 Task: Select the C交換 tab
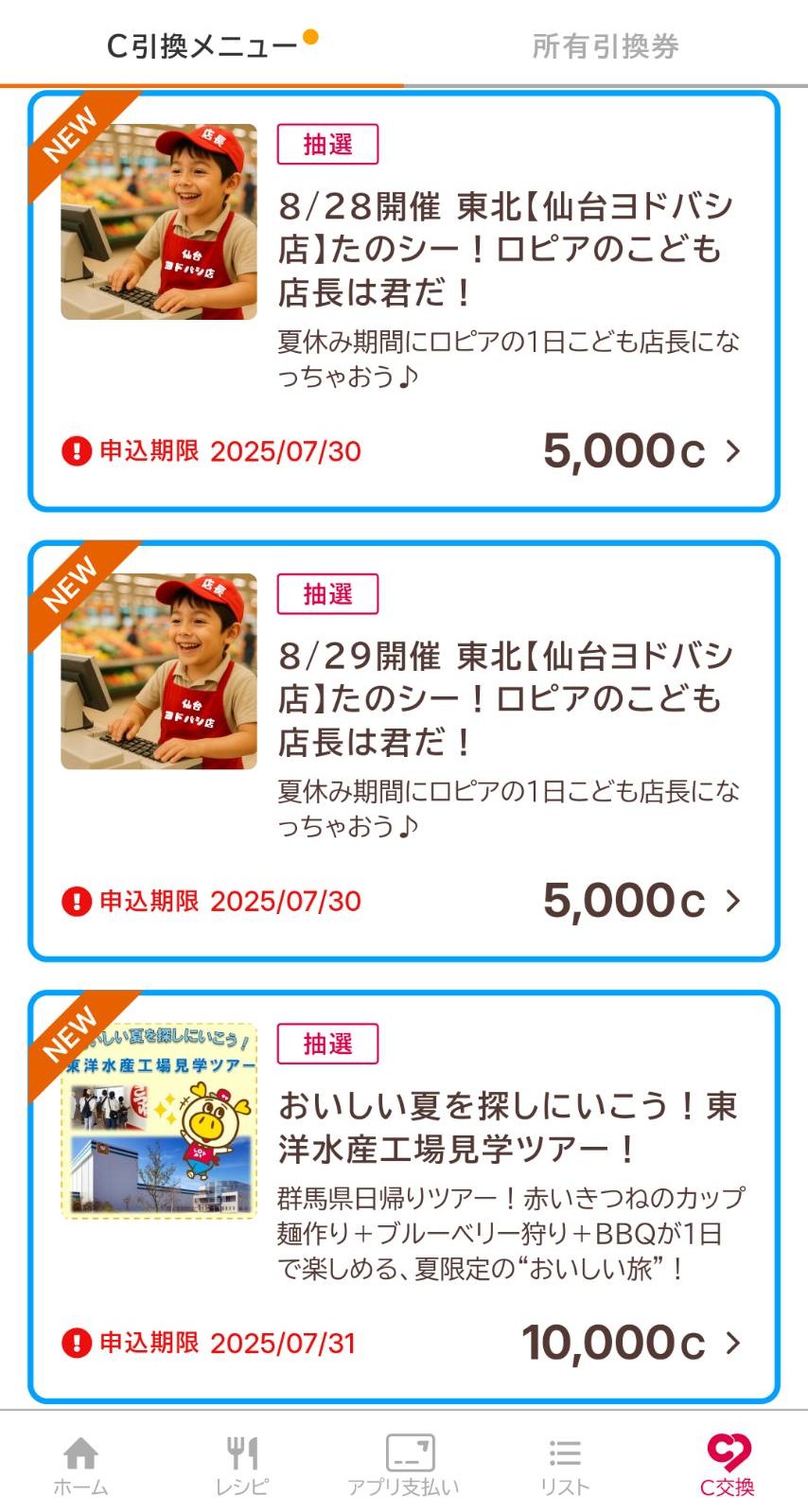click(x=727, y=1465)
